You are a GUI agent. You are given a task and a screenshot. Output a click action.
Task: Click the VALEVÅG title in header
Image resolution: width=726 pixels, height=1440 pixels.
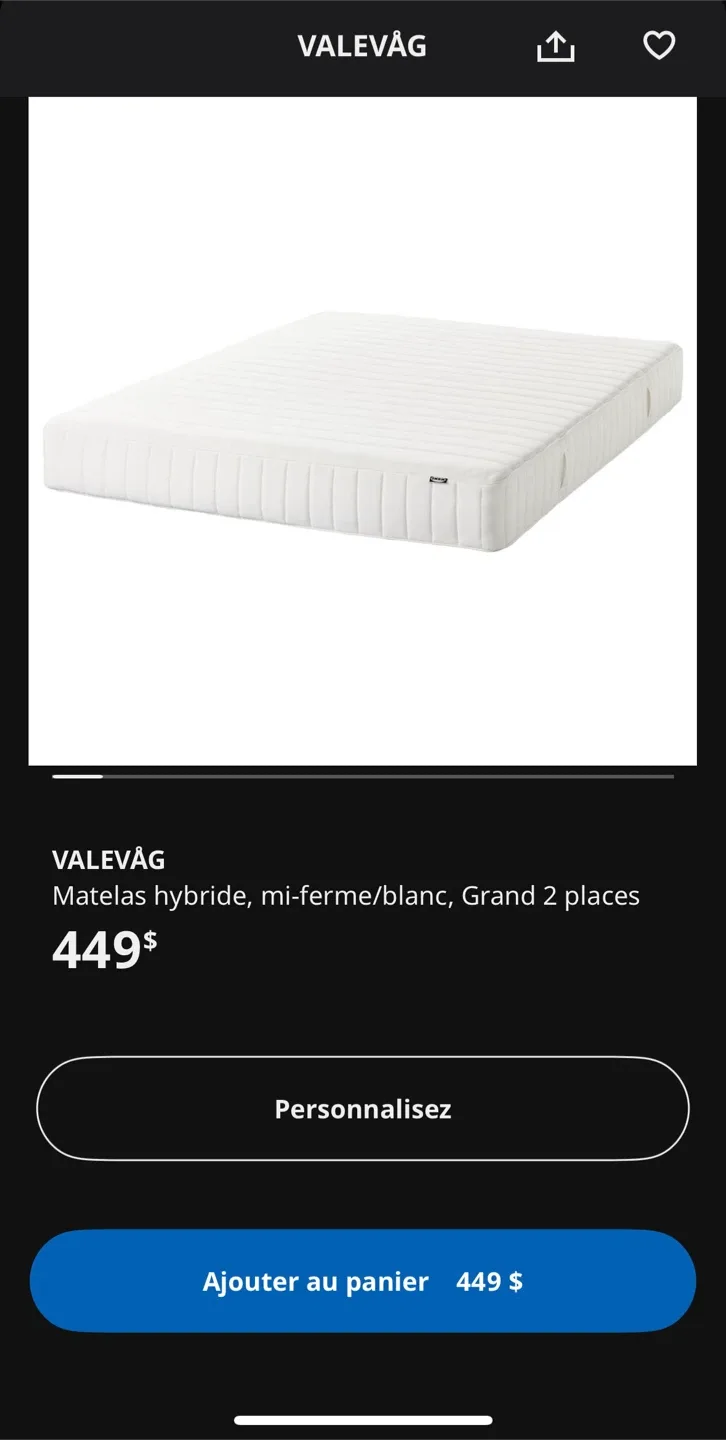click(x=362, y=45)
